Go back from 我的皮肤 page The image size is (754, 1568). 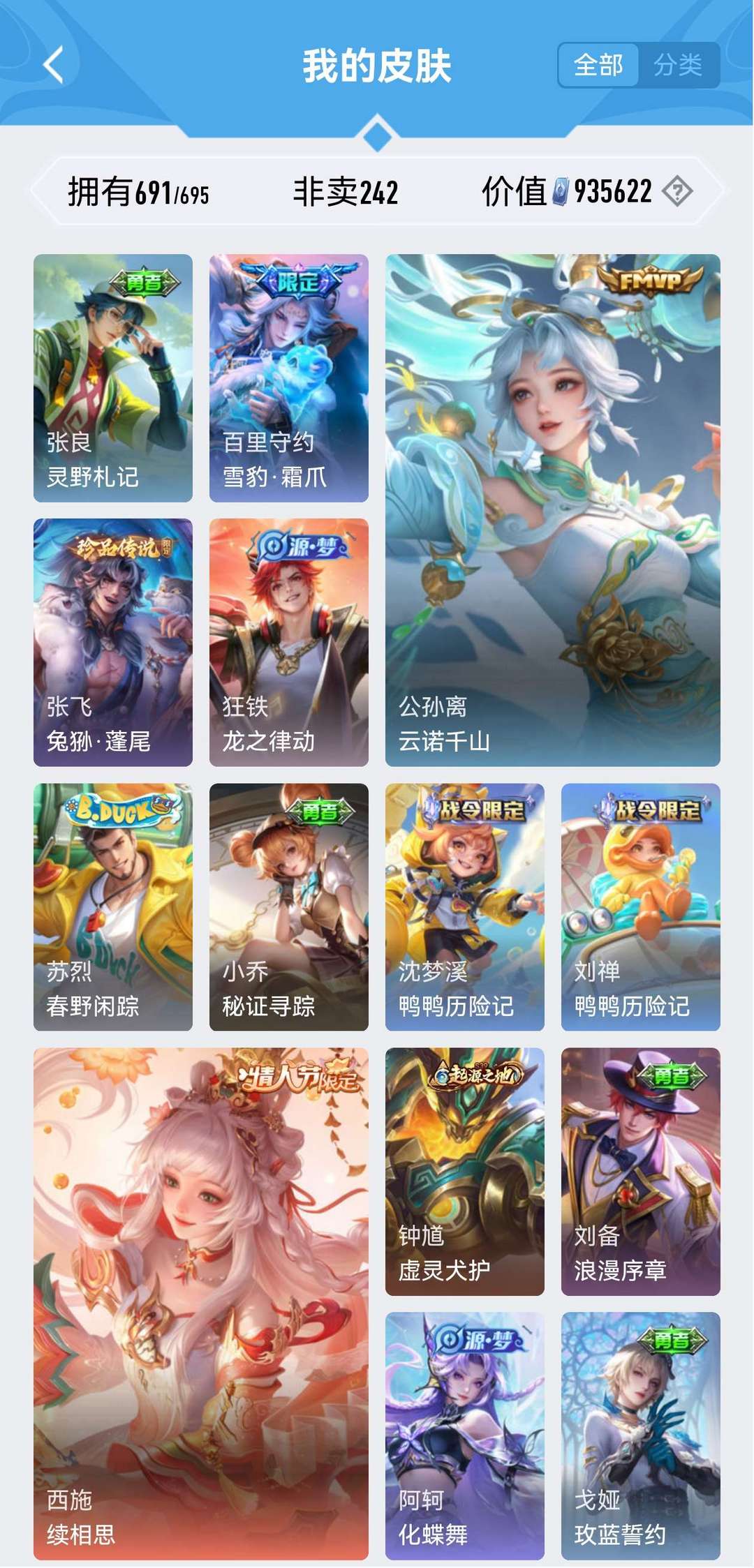[54, 65]
